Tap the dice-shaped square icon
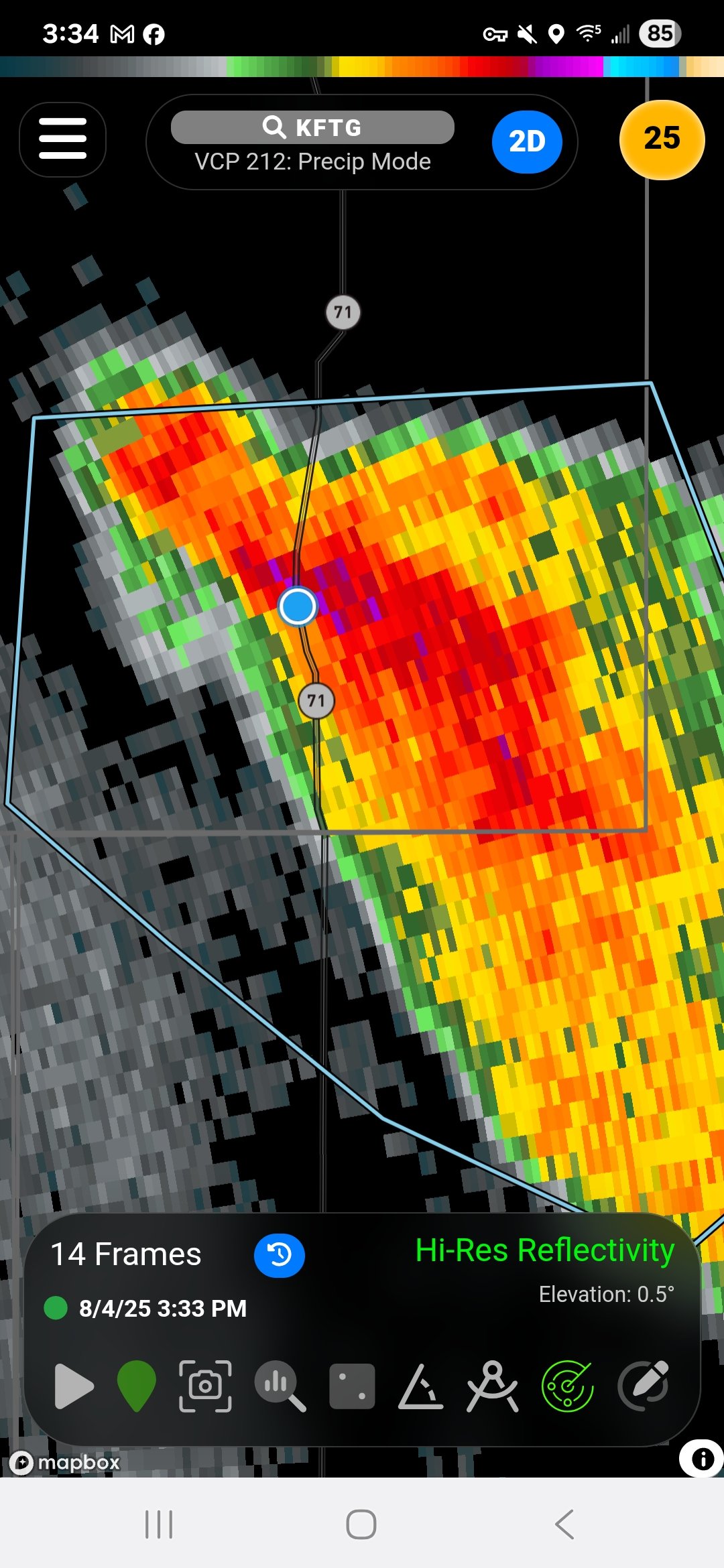 (352, 1386)
